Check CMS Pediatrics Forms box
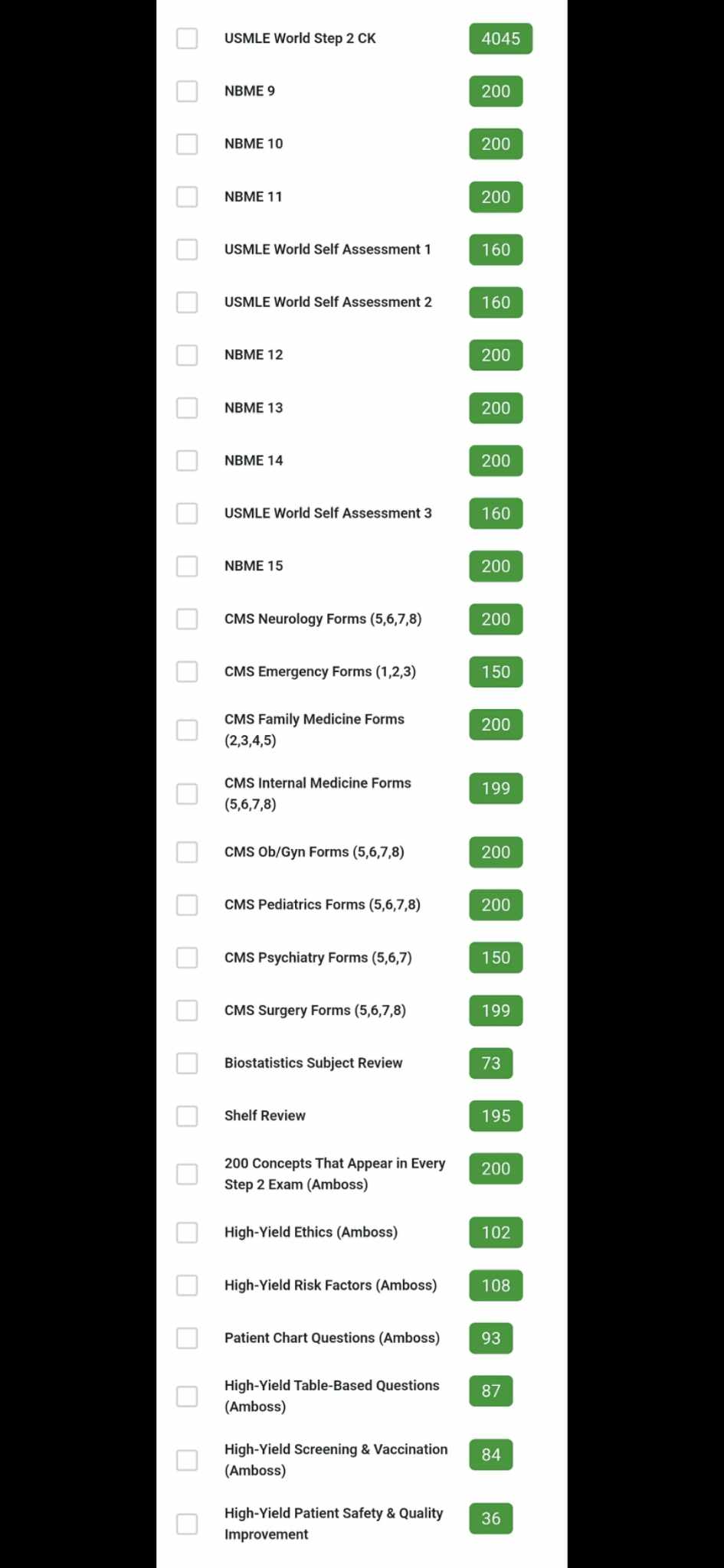This screenshot has height=1568, width=724. [x=187, y=905]
